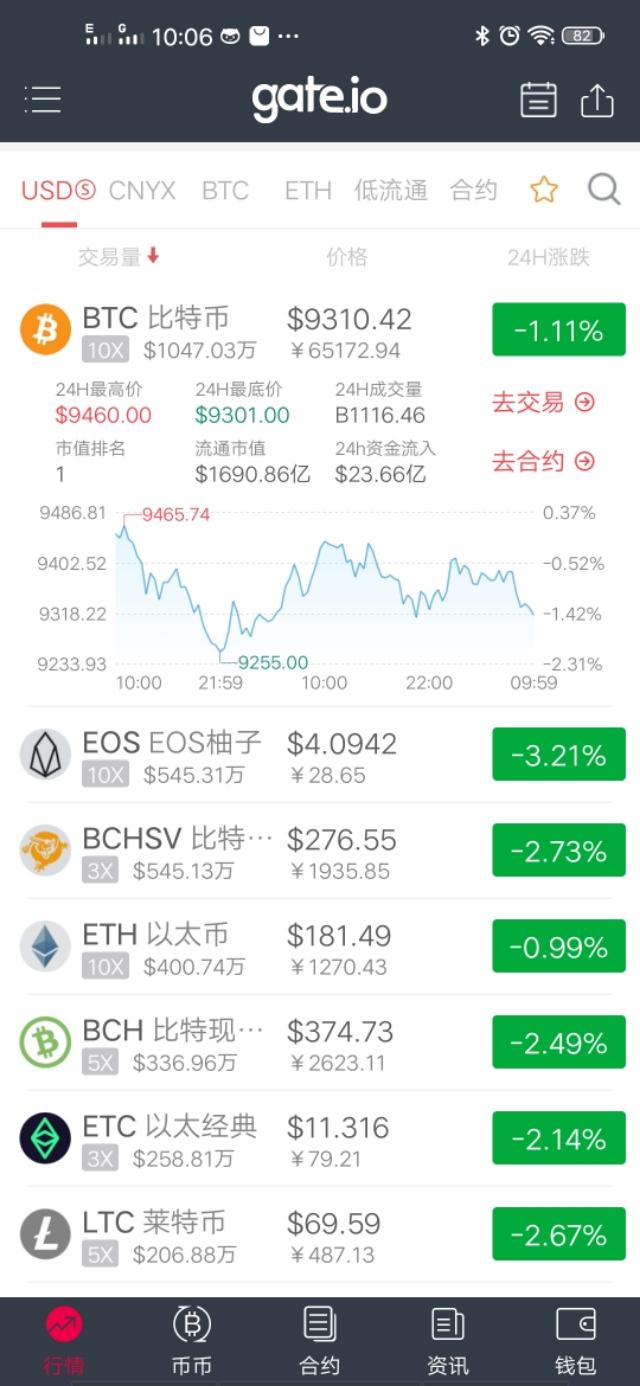Show the 低流通 market tab
This screenshot has height=1386, width=640.
[390, 190]
